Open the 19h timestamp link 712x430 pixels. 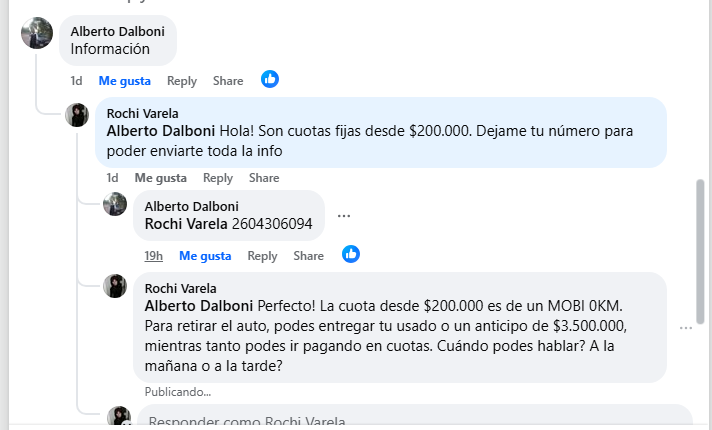pyautogui.click(x=154, y=256)
